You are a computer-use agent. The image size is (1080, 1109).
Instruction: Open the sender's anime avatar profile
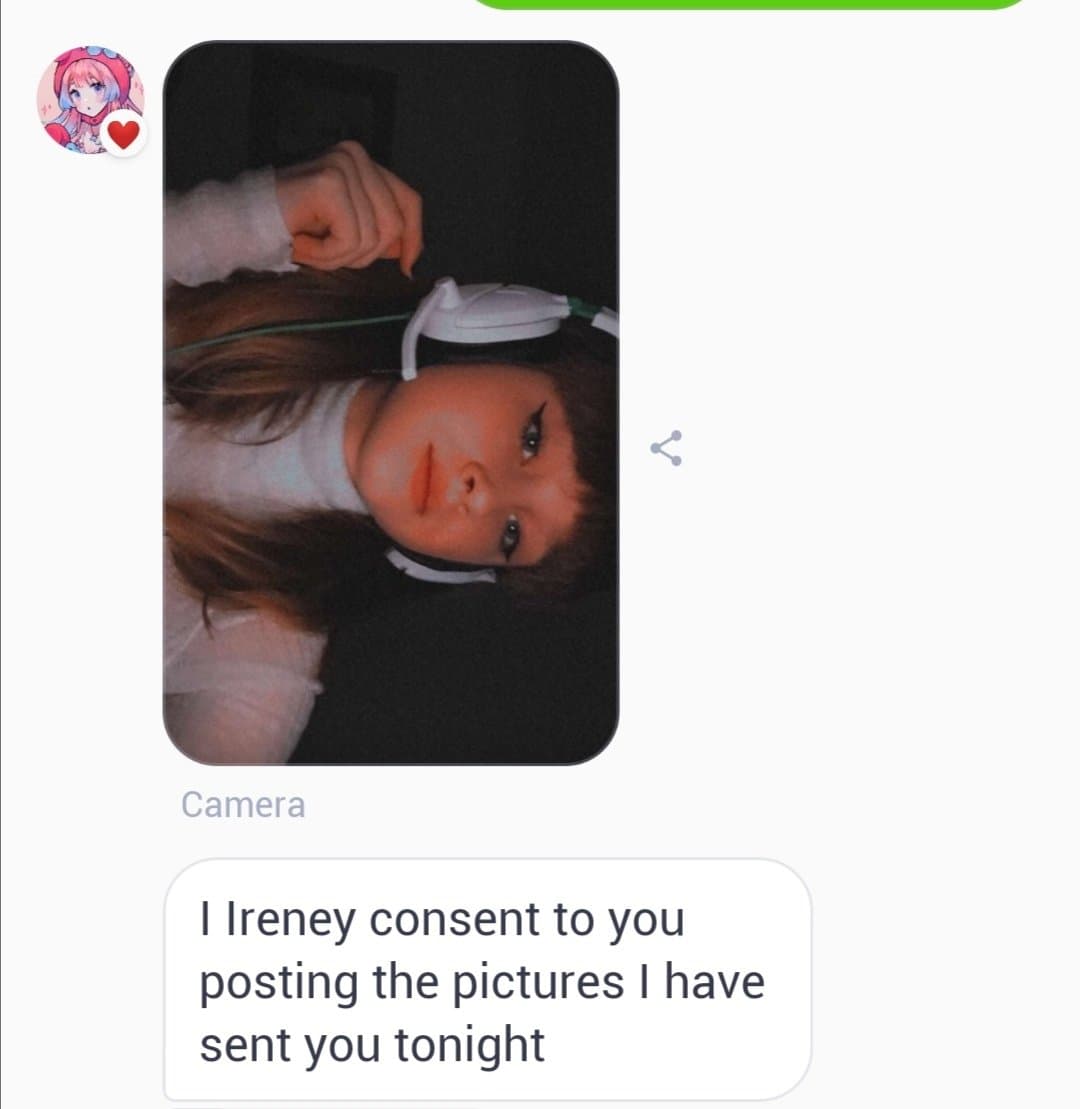click(89, 99)
